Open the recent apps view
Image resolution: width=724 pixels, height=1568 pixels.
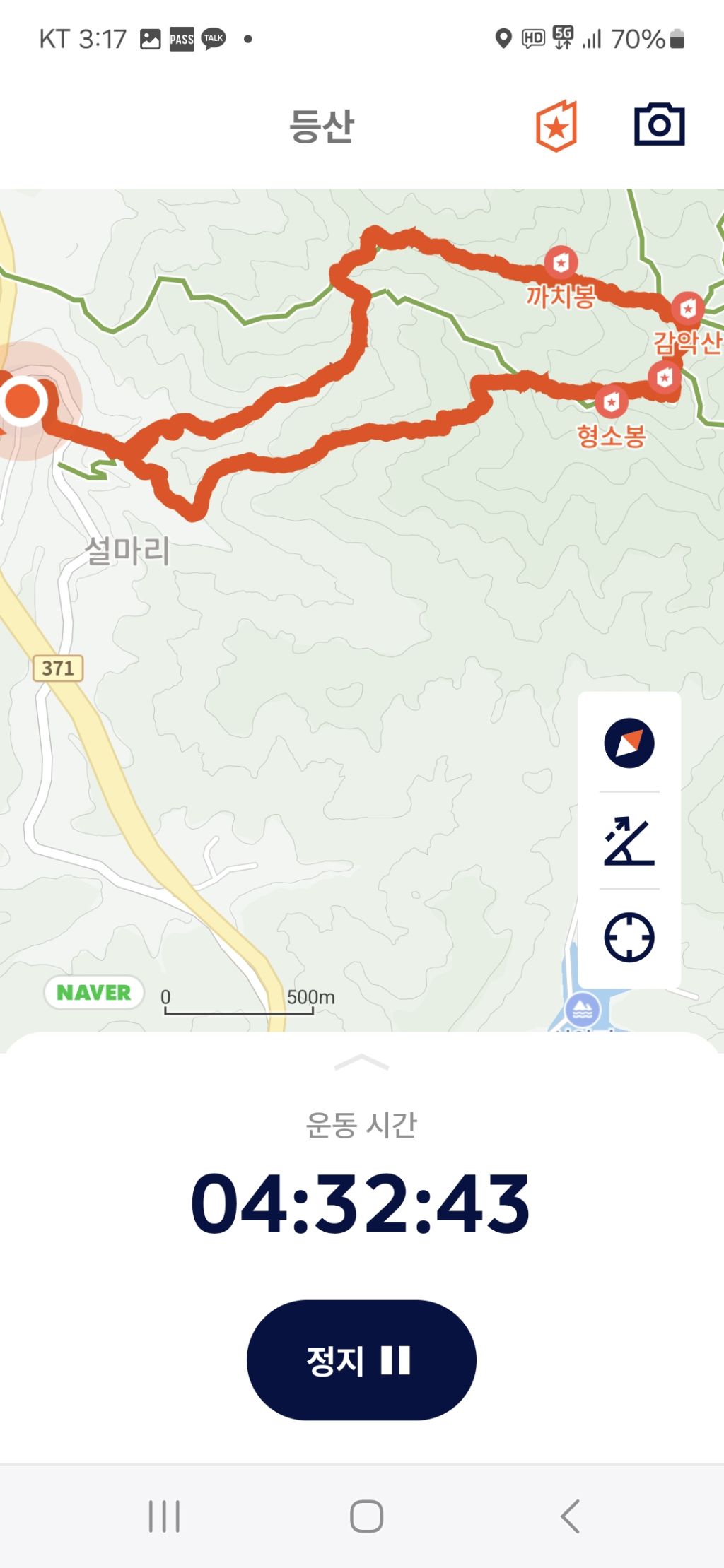tap(164, 1516)
